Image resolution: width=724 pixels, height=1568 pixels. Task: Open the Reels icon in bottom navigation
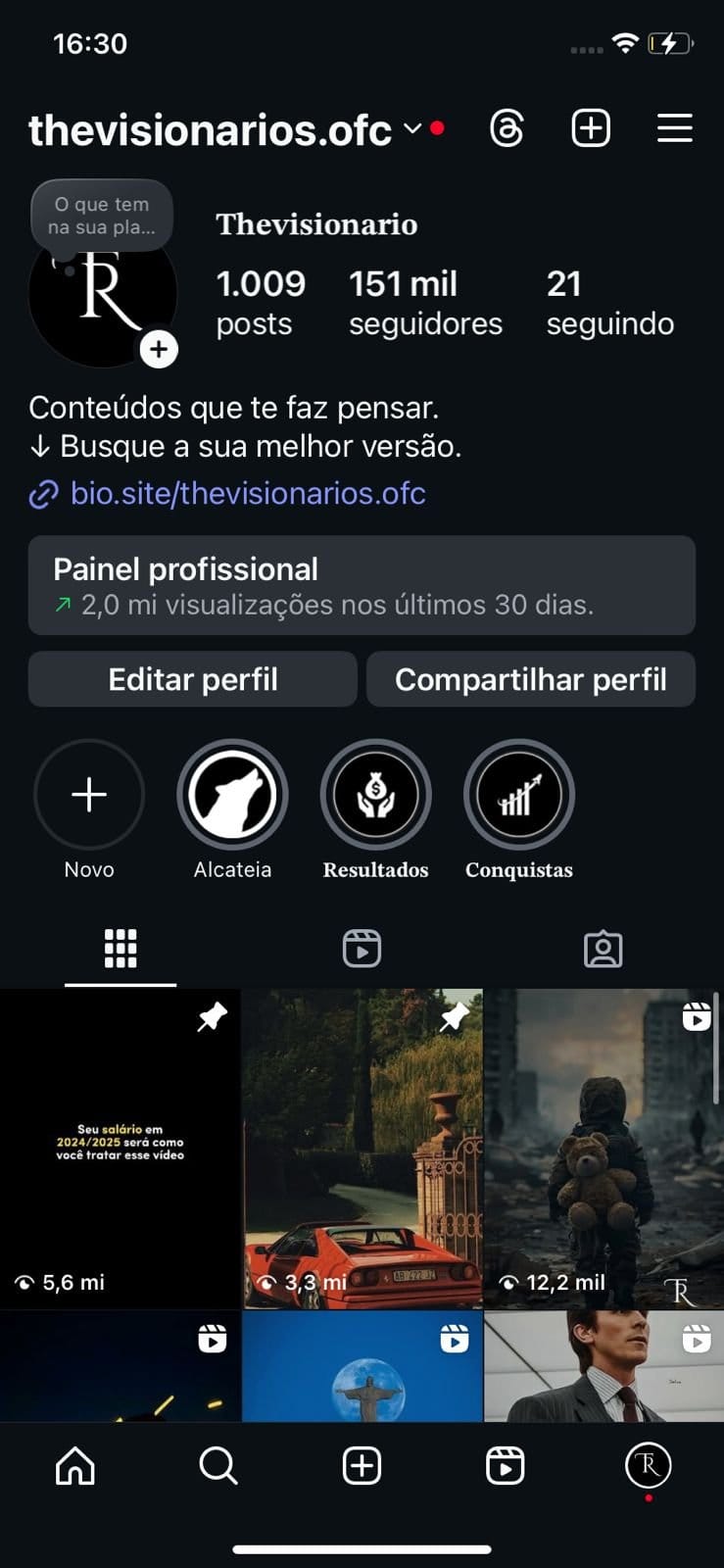click(506, 1466)
